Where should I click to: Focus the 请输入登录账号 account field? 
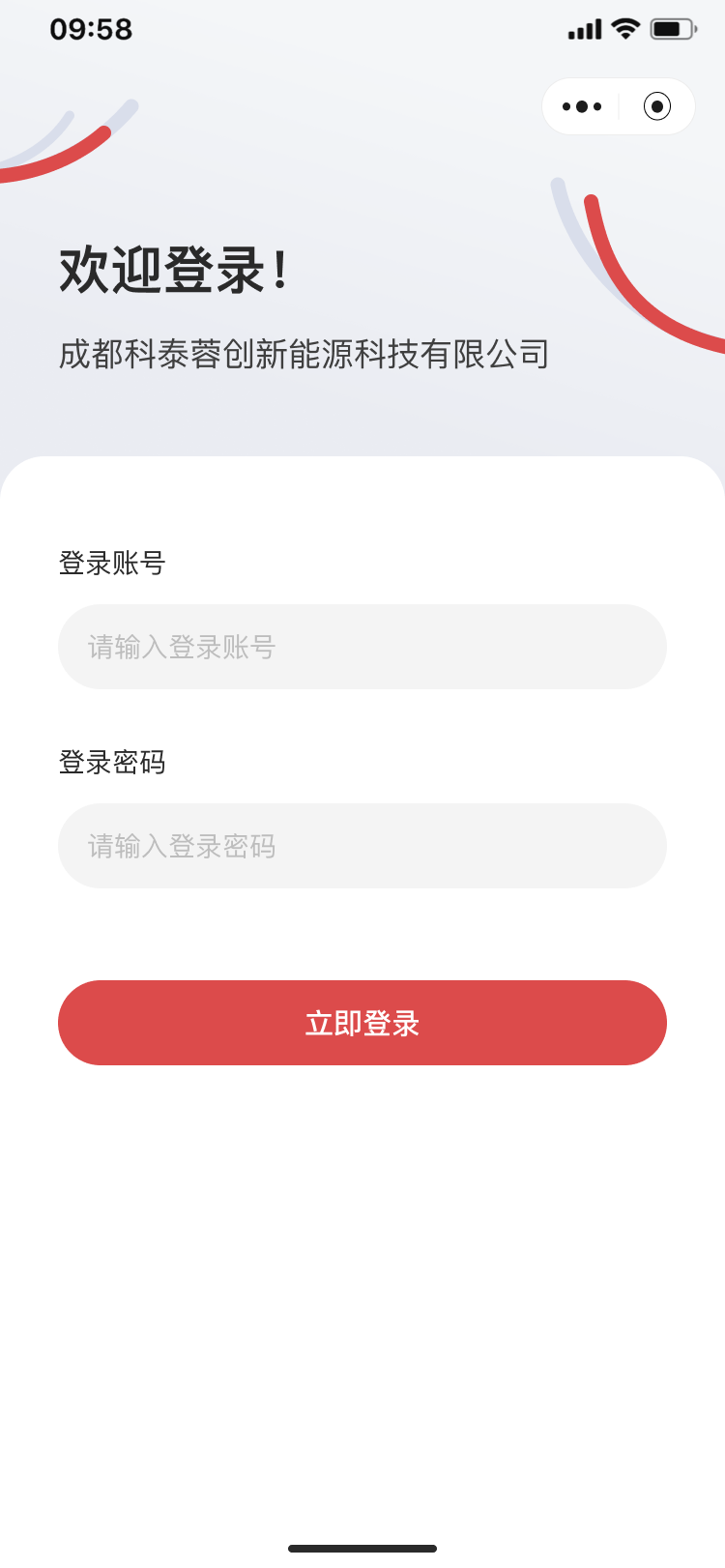tap(362, 647)
